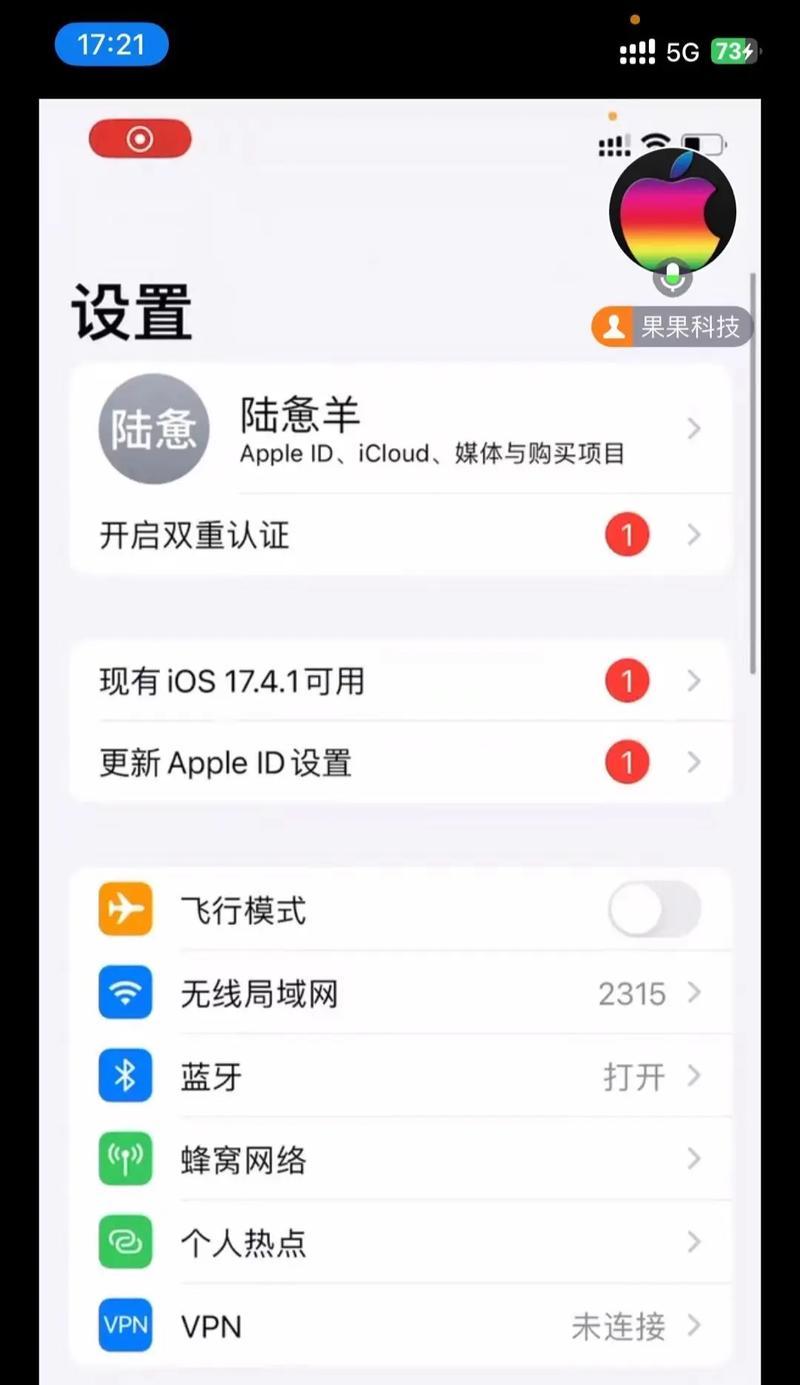
Task: Open the 现有 iOS 17.4.1可用 update row
Action: 400,681
